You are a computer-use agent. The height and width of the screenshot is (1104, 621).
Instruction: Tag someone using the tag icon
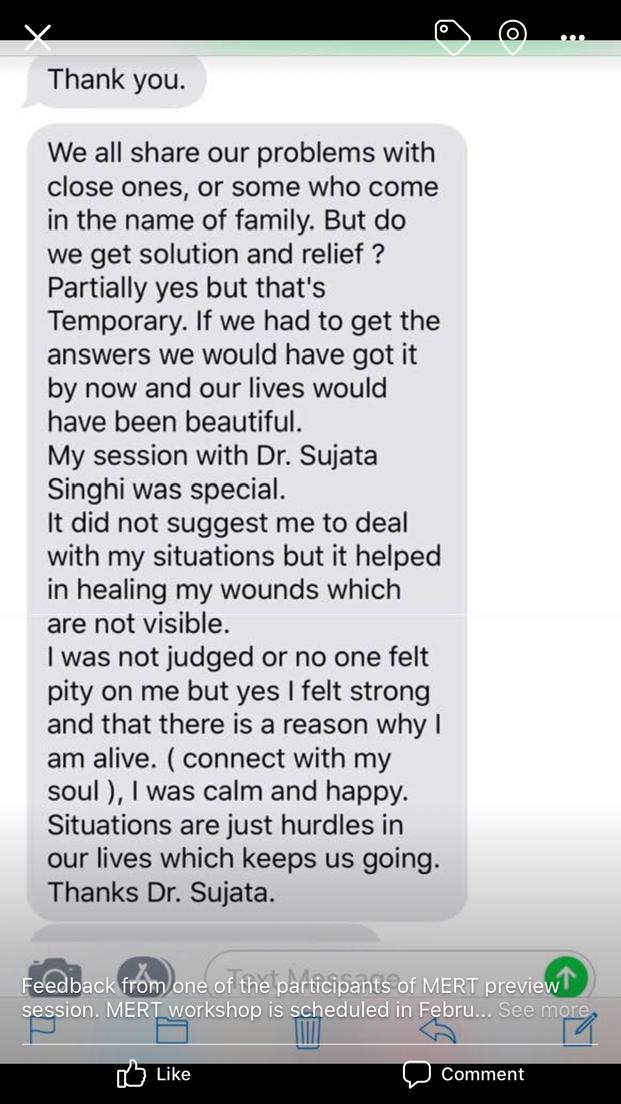(452, 37)
